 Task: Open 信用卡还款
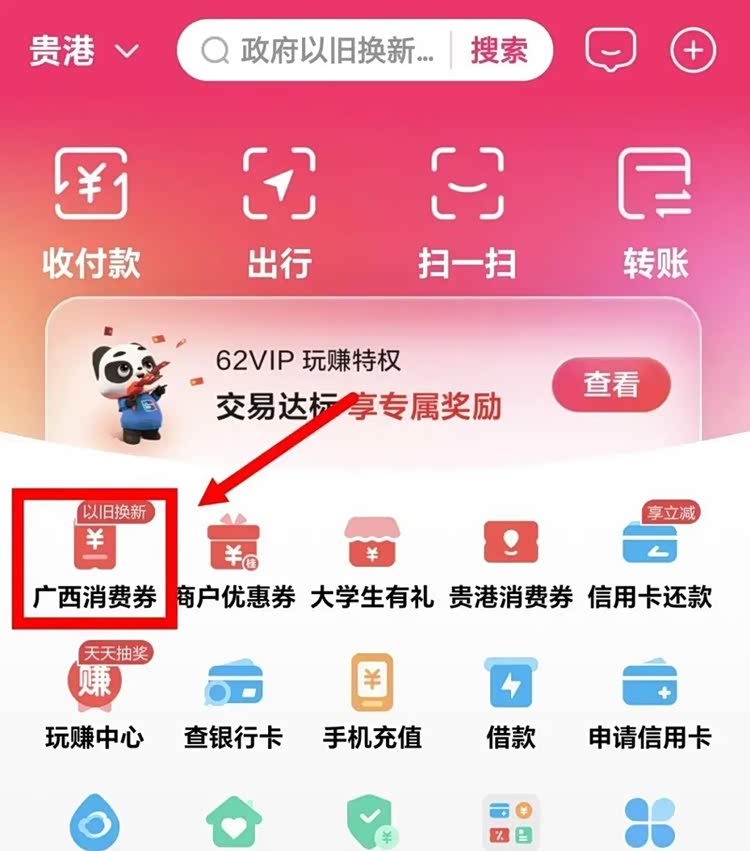tap(649, 560)
